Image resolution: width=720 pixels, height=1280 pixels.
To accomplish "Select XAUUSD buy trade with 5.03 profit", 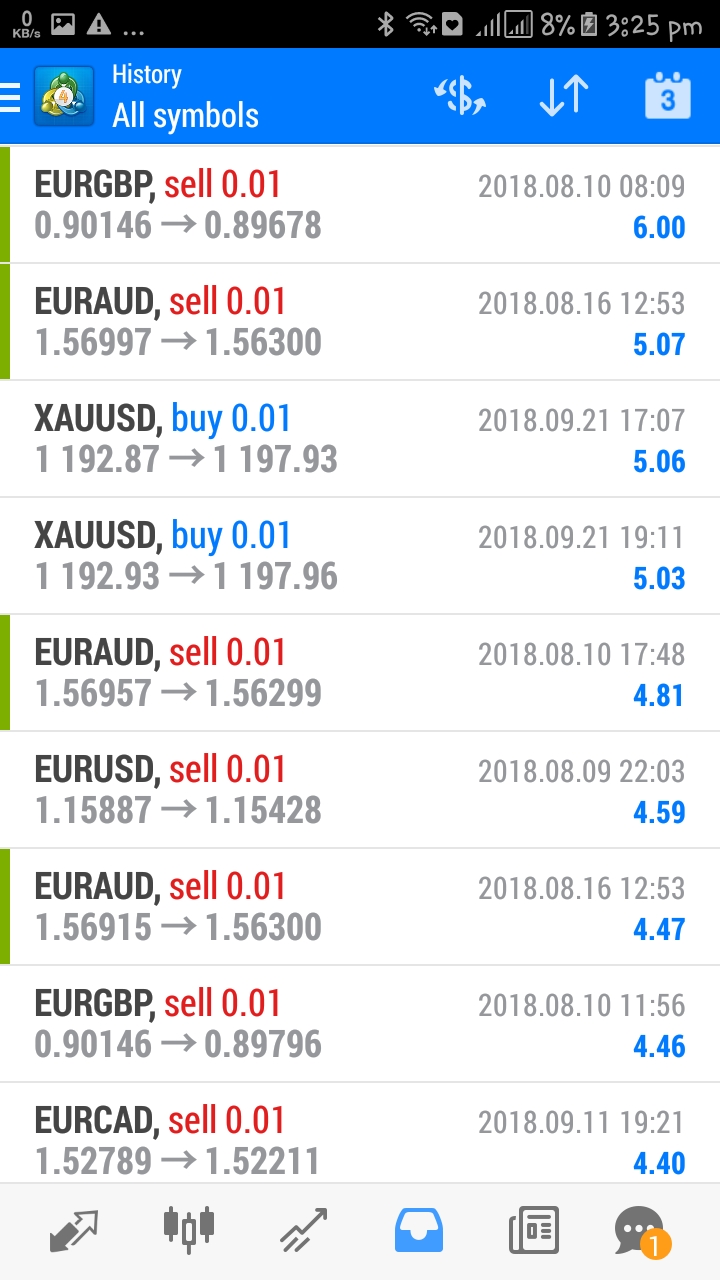I will 360,556.
